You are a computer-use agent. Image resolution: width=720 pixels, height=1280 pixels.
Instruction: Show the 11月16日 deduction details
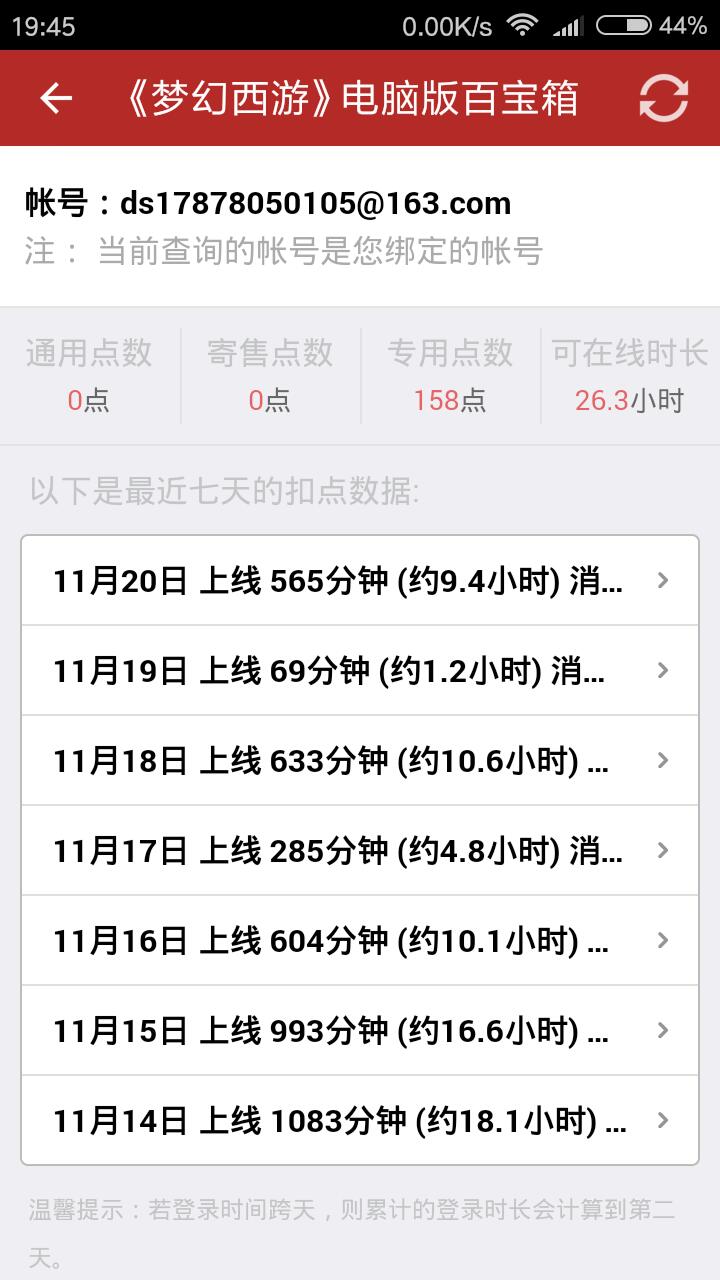coord(360,941)
